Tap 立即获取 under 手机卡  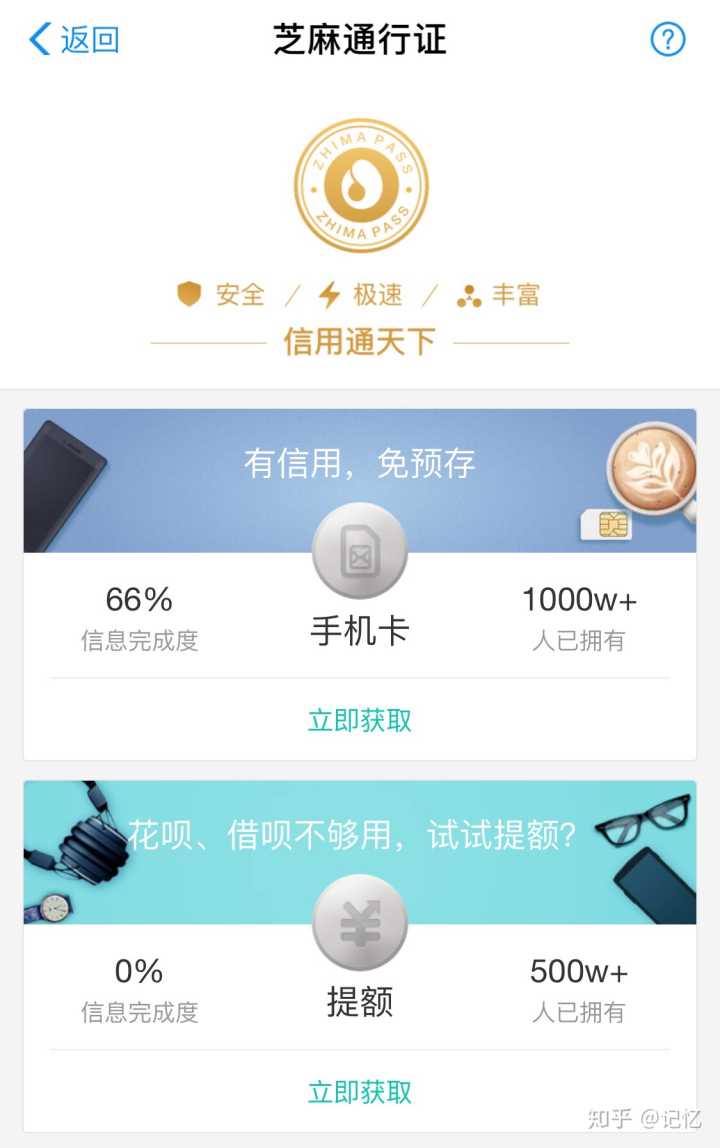pyautogui.click(x=360, y=720)
